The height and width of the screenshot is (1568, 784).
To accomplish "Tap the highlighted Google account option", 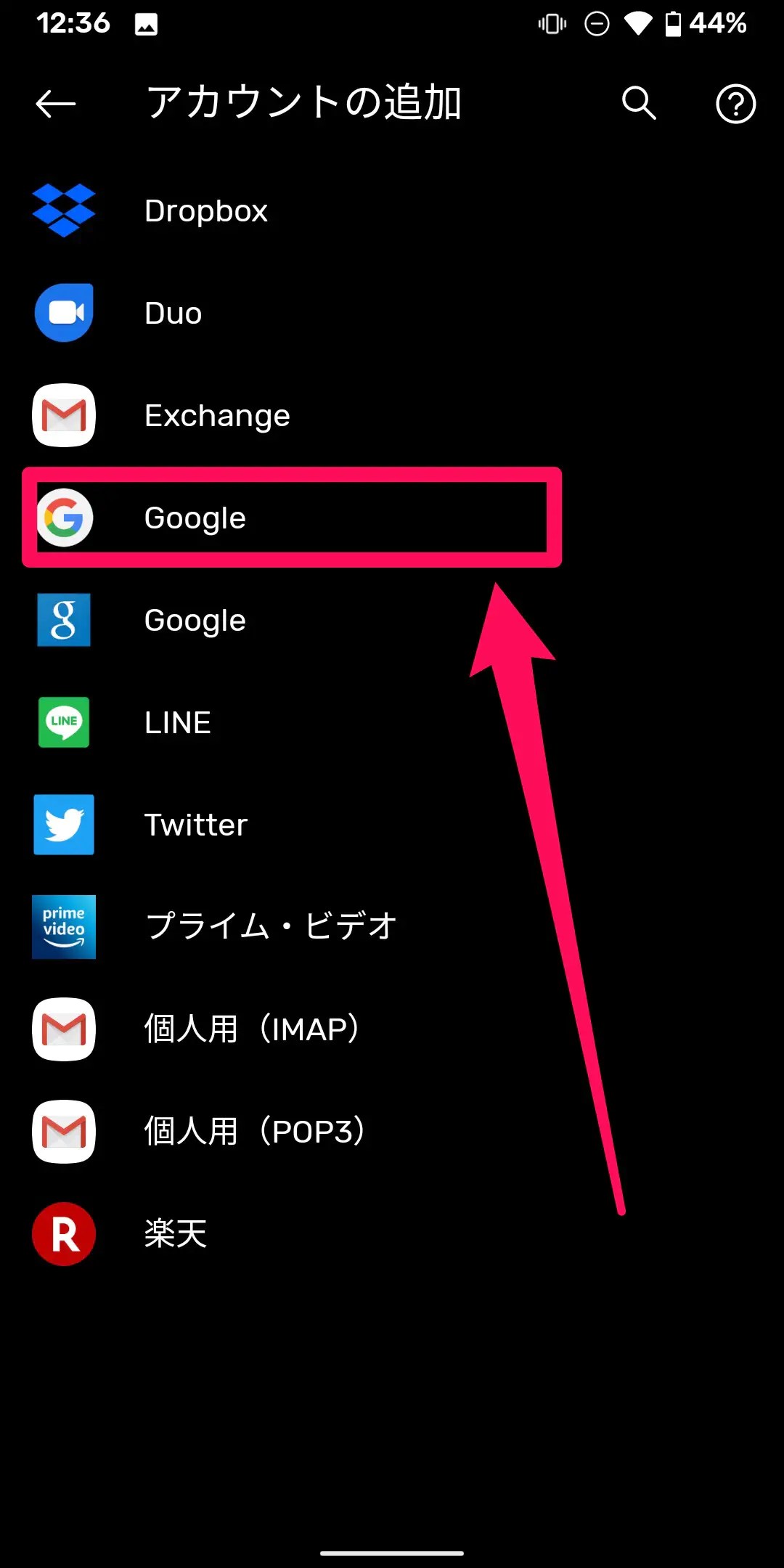I will [x=290, y=518].
